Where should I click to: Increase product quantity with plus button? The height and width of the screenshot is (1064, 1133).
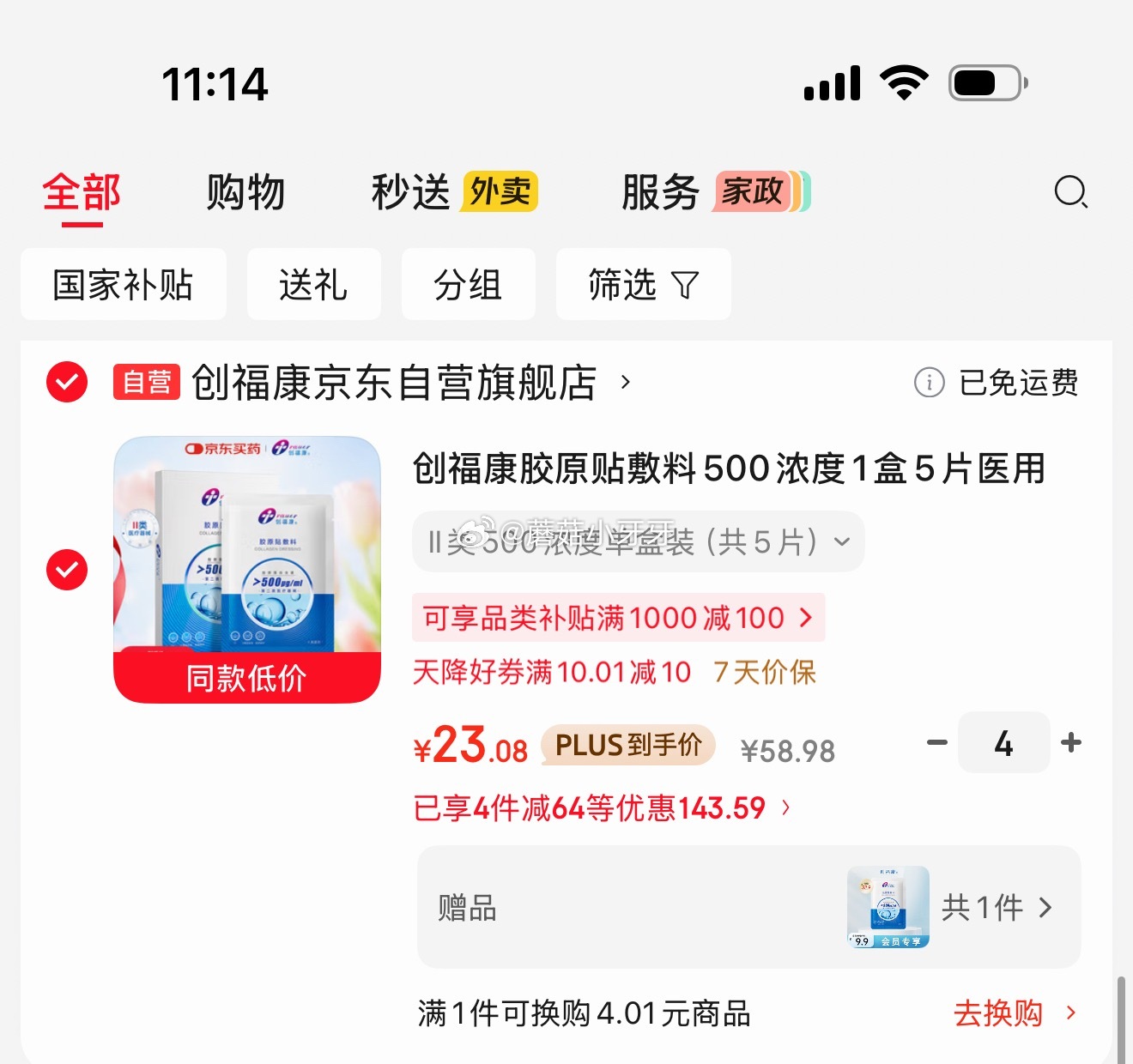1071,742
